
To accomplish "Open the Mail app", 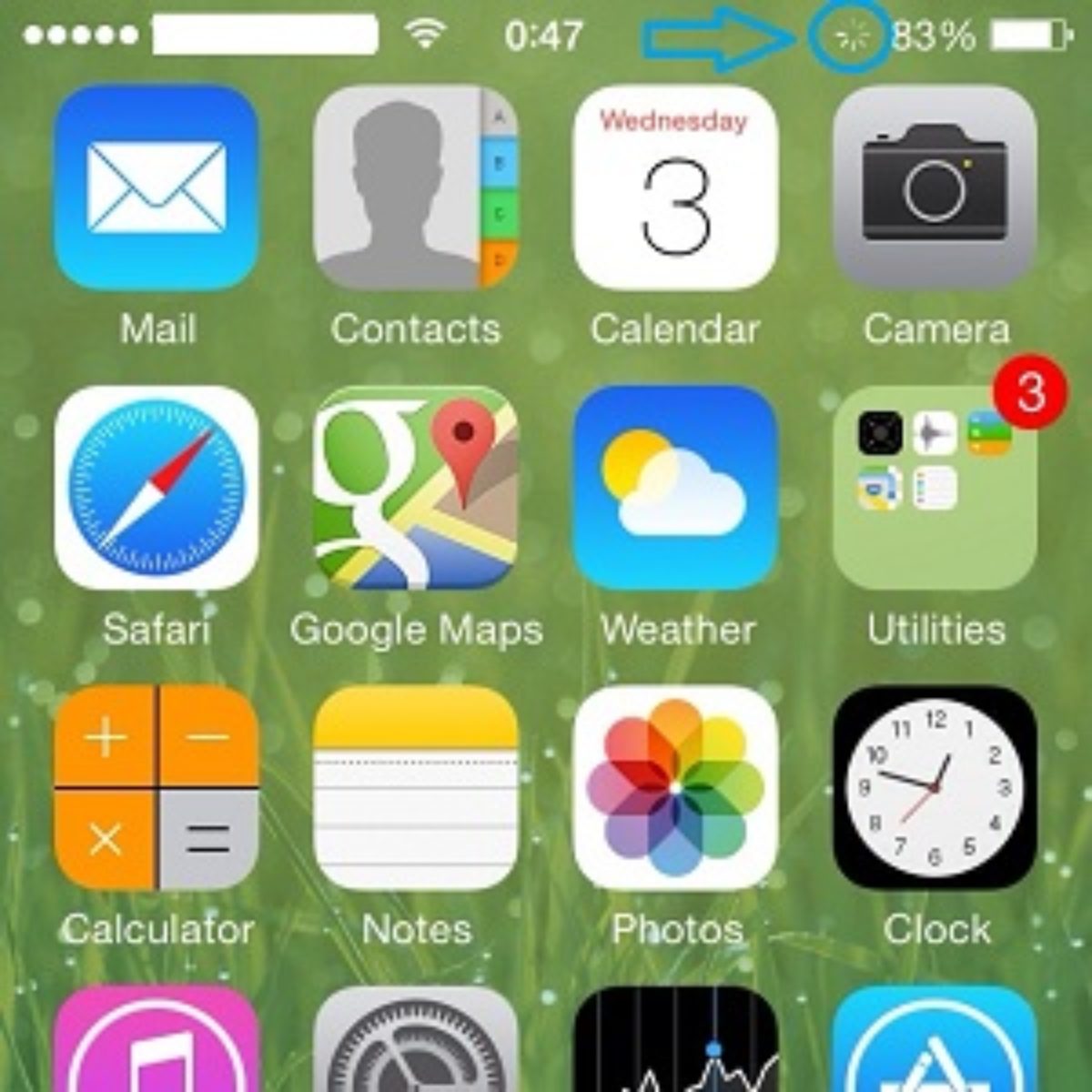I will (157, 187).
